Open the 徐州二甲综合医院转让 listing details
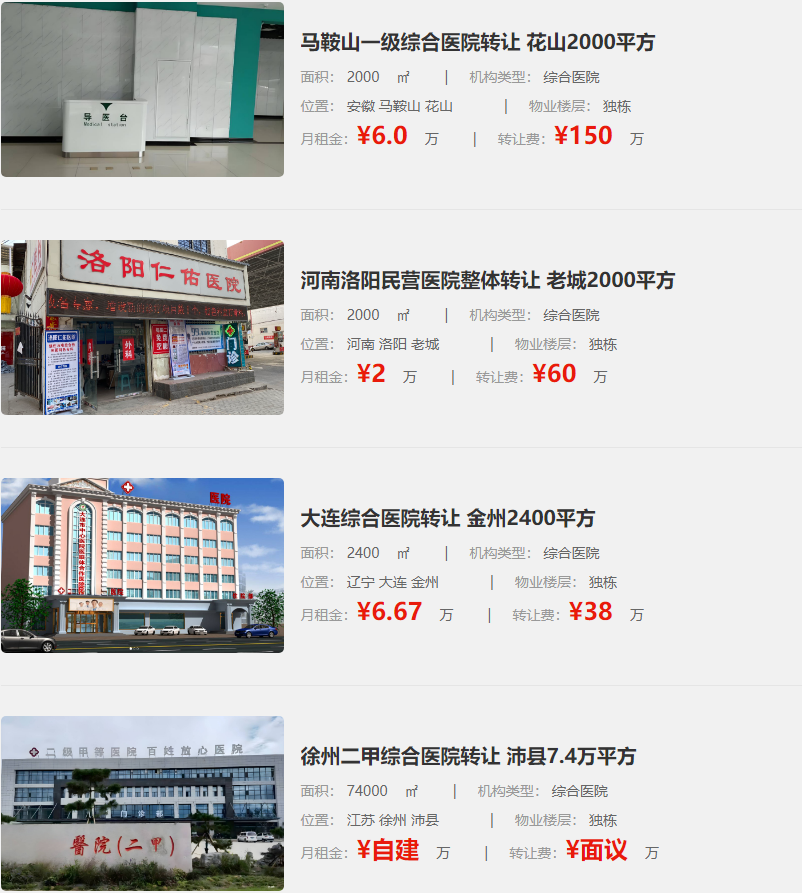 click(468, 757)
